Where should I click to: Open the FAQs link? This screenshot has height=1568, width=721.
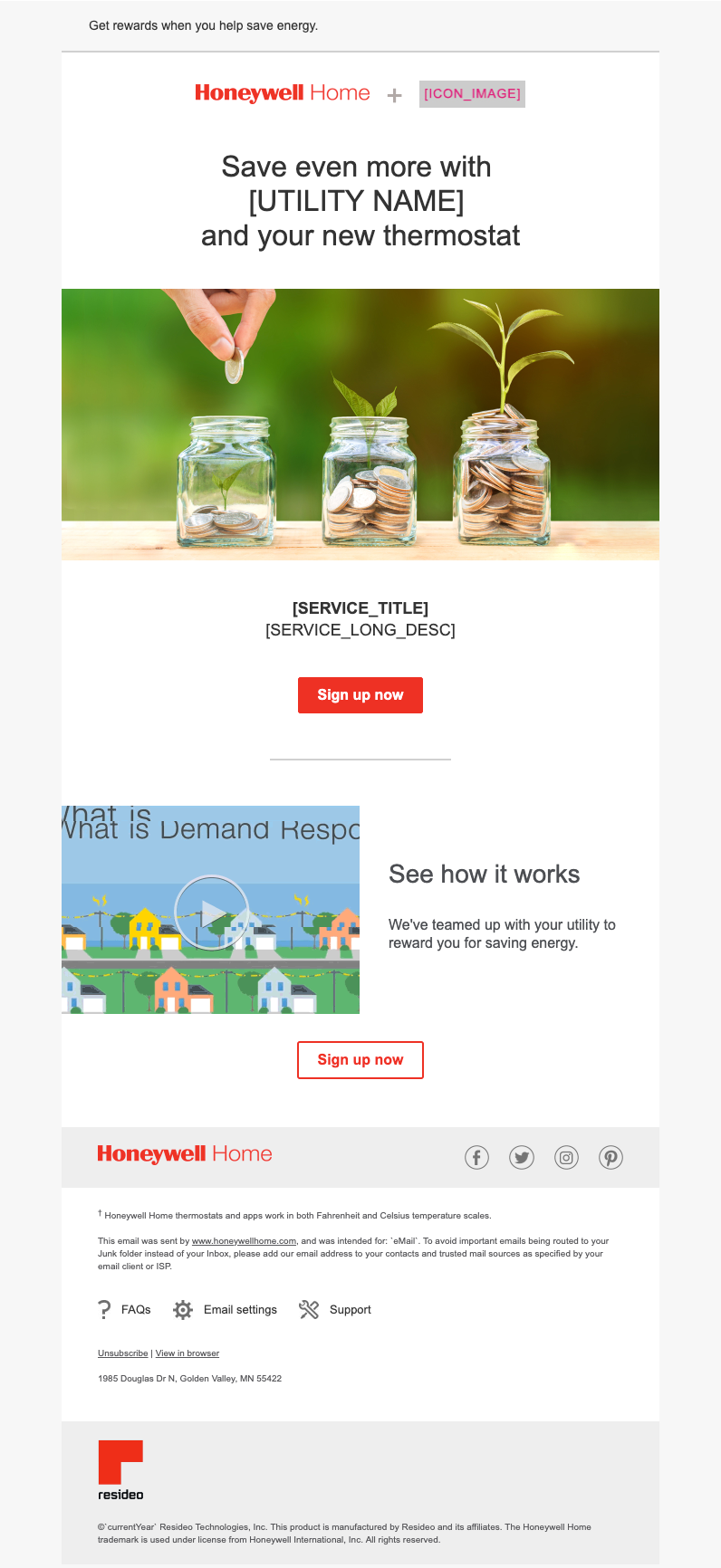point(135,1310)
